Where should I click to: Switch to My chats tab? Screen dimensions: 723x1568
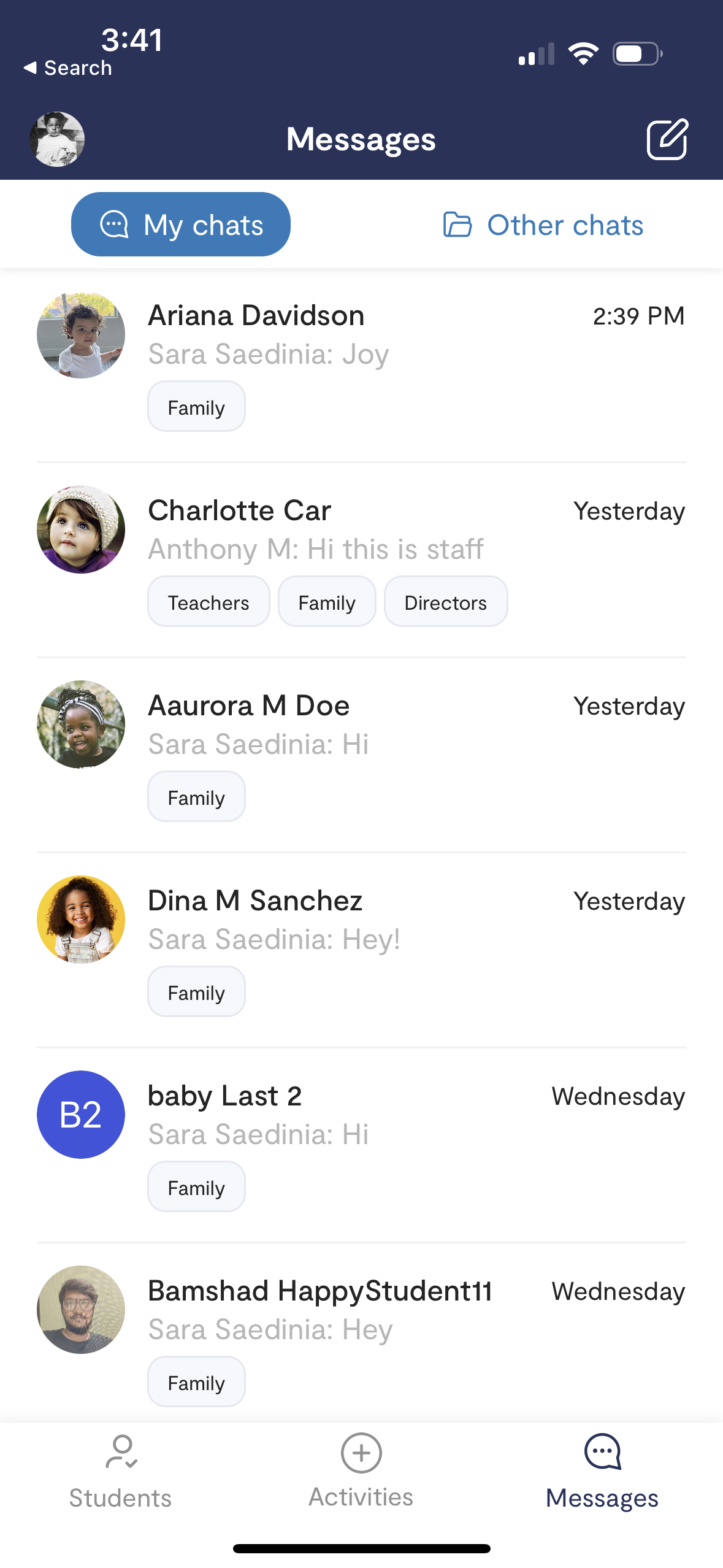click(x=181, y=225)
